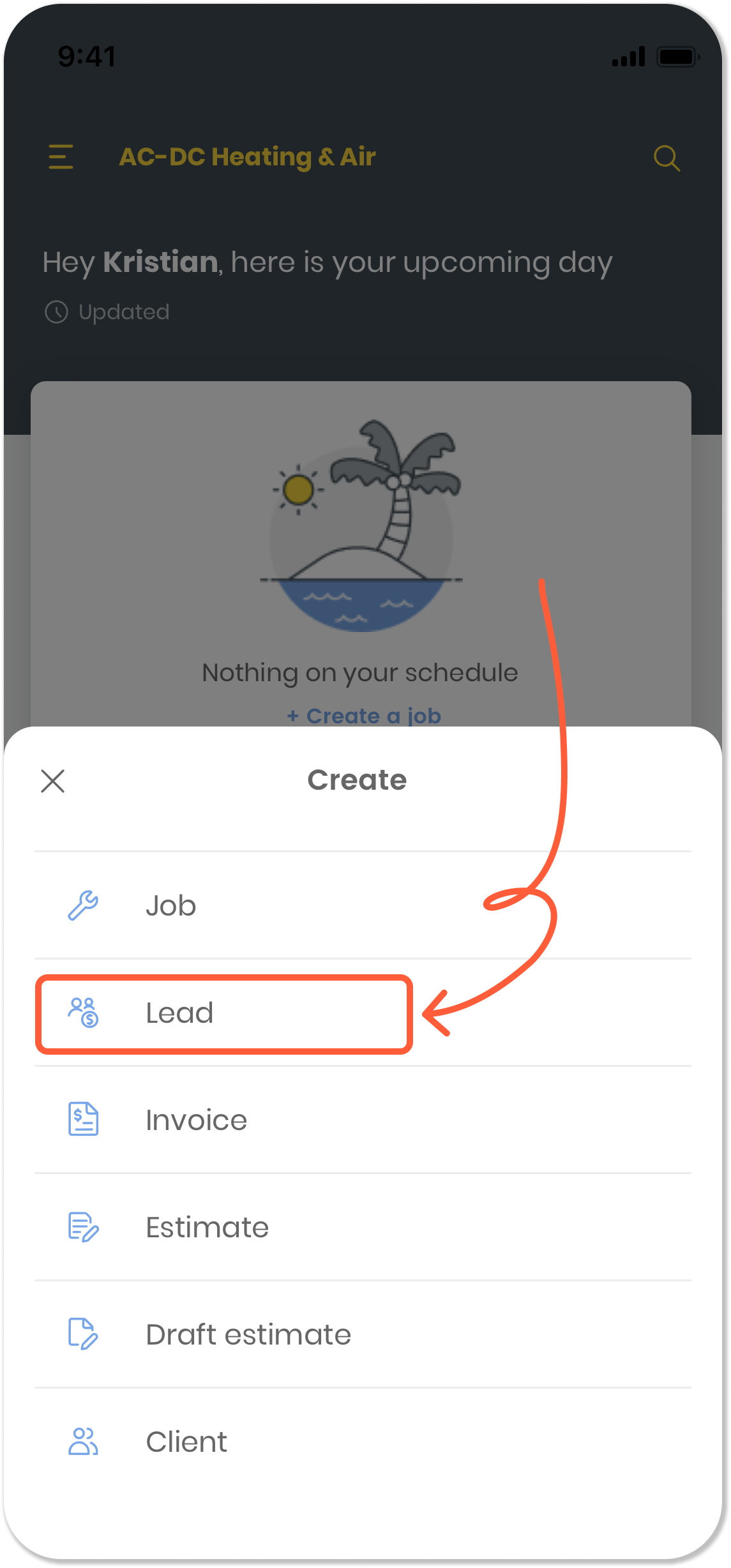
Task: Select Lead from the Create list
Action: [179, 1013]
